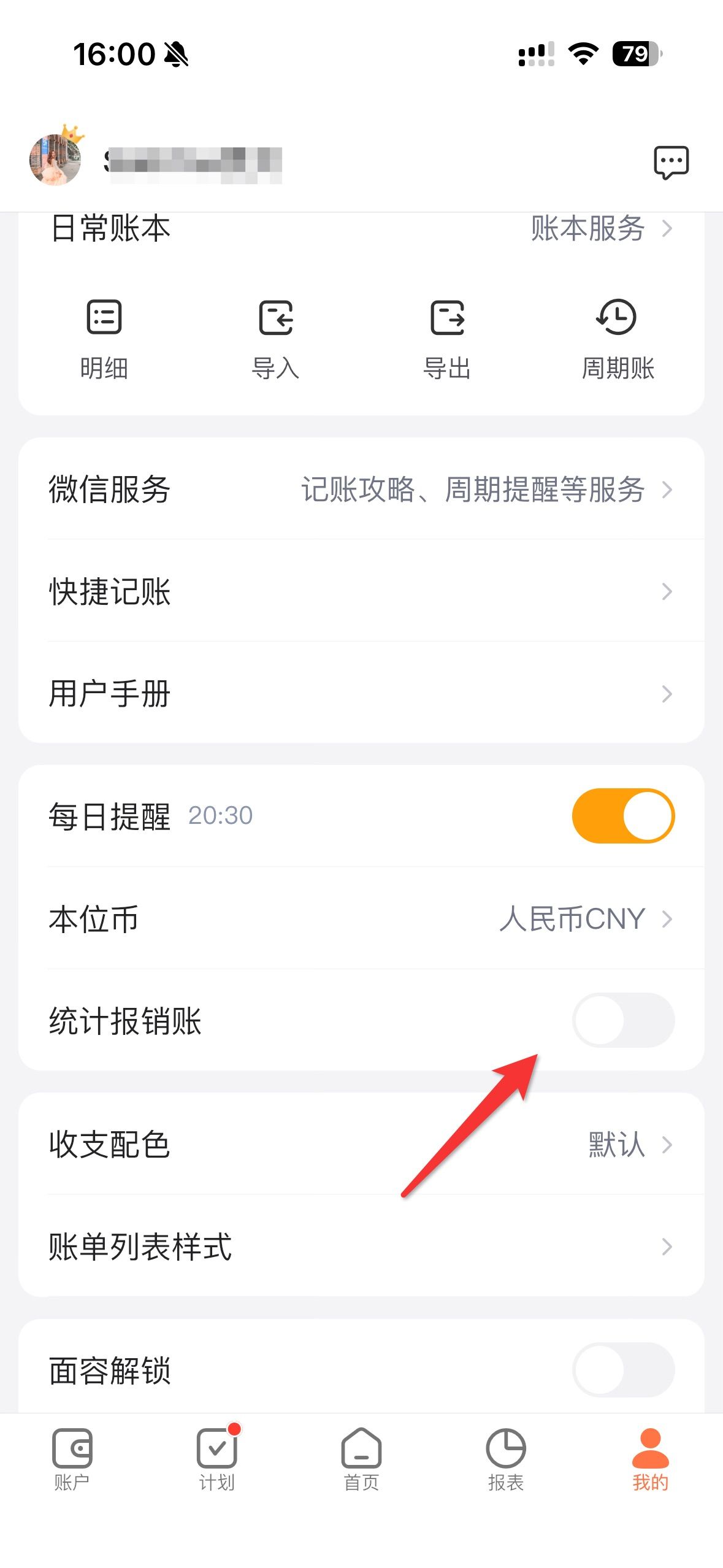This screenshot has width=723, height=1568.
Task: Open 用户手册 user manual
Action: coord(361,694)
